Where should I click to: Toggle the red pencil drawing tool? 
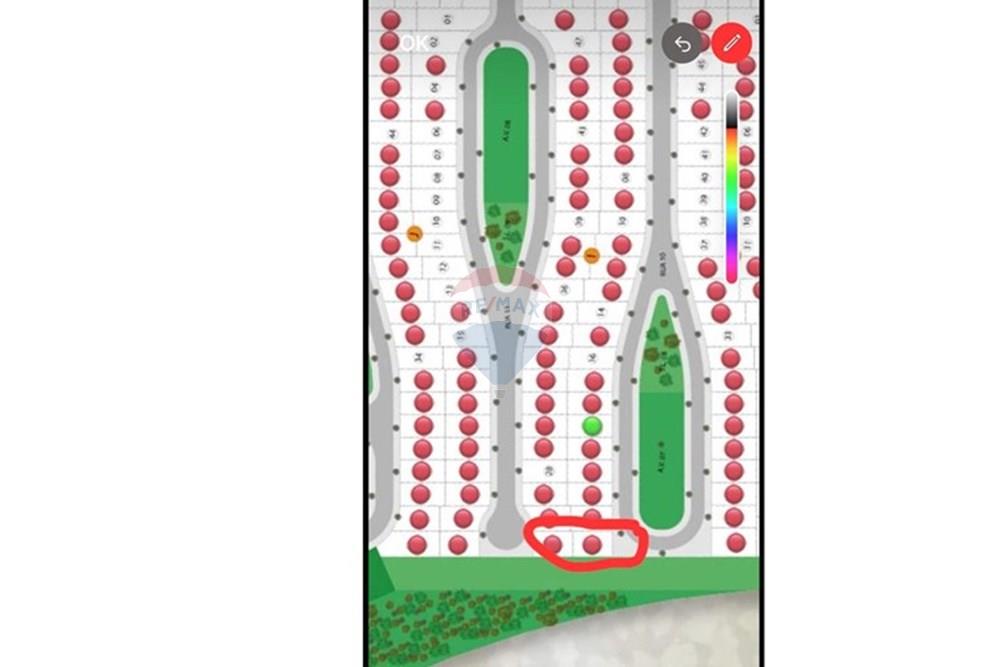click(732, 43)
